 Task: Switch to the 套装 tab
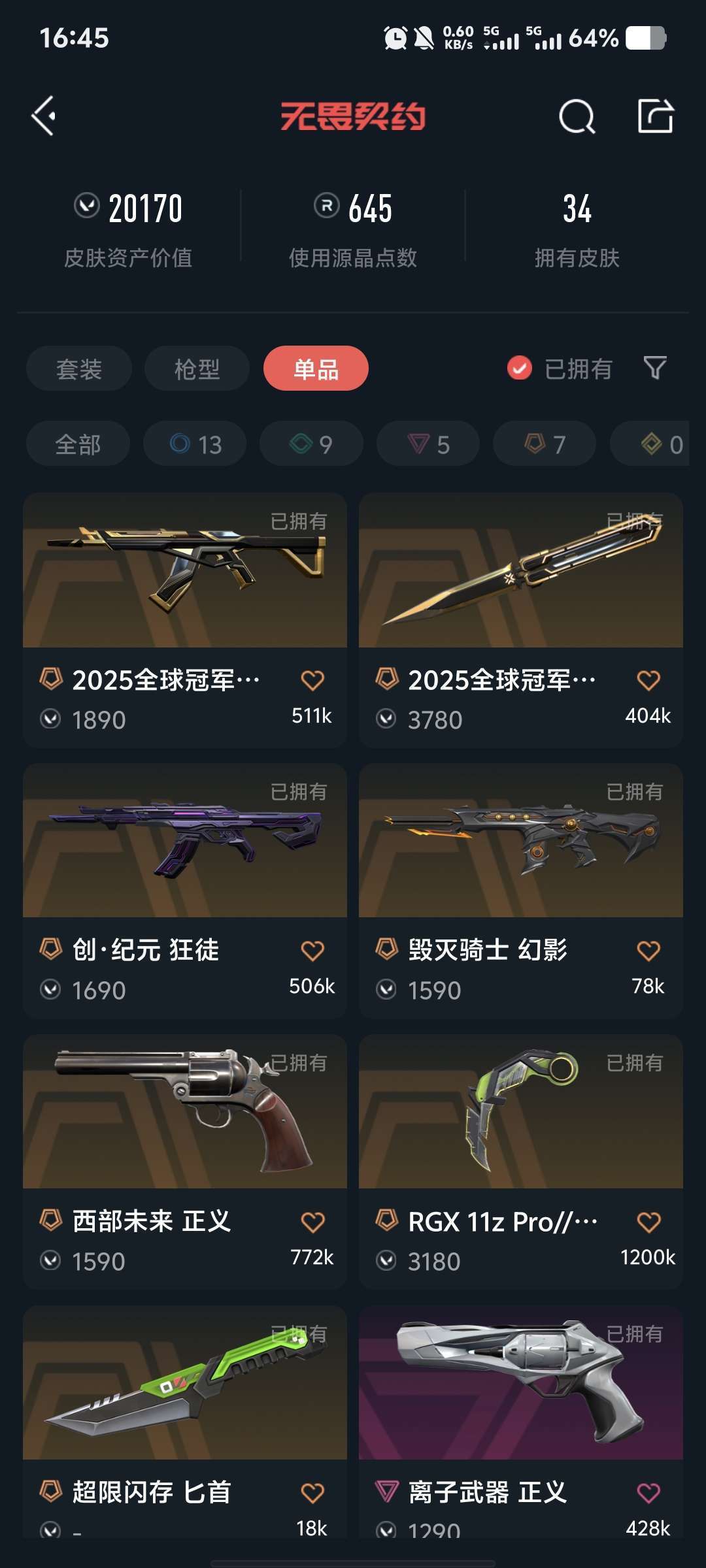(79, 369)
